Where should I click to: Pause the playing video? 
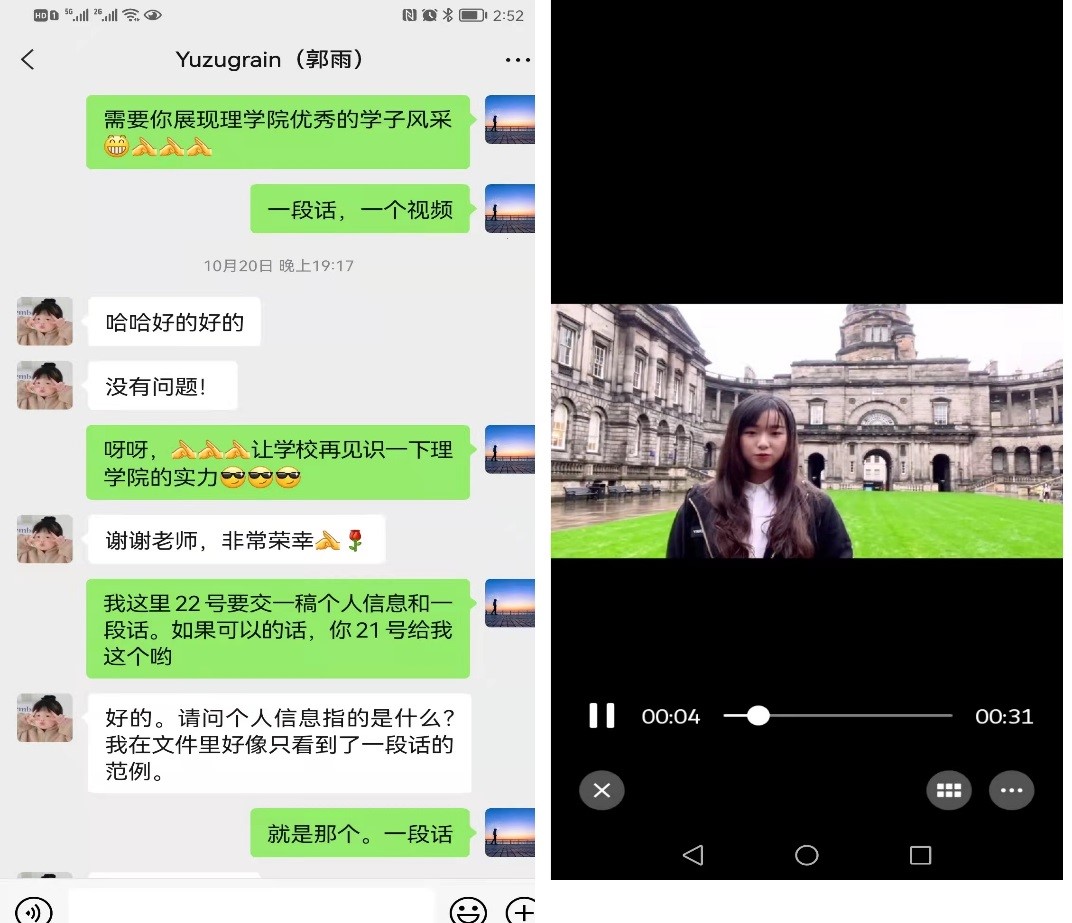(x=601, y=716)
